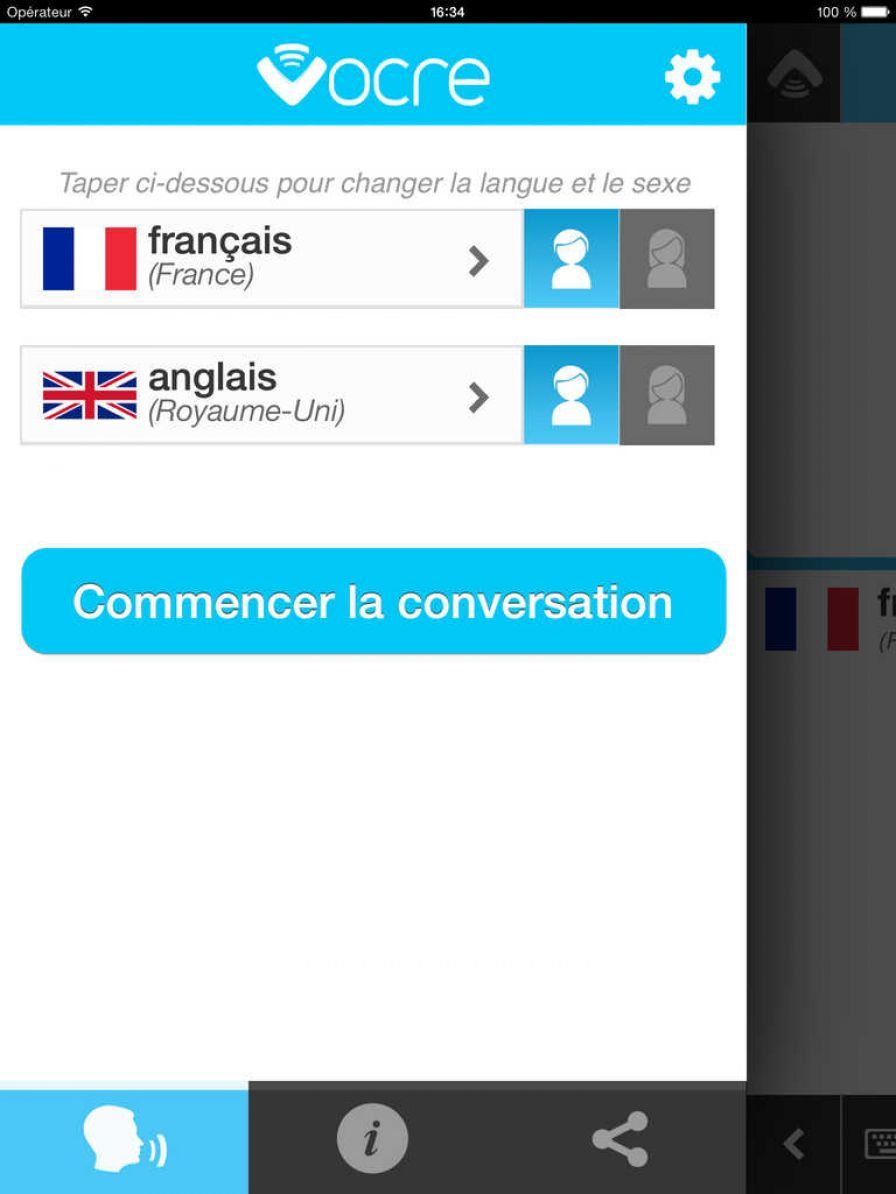Select female voice for anglais
The image size is (896, 1194).
pos(667,396)
